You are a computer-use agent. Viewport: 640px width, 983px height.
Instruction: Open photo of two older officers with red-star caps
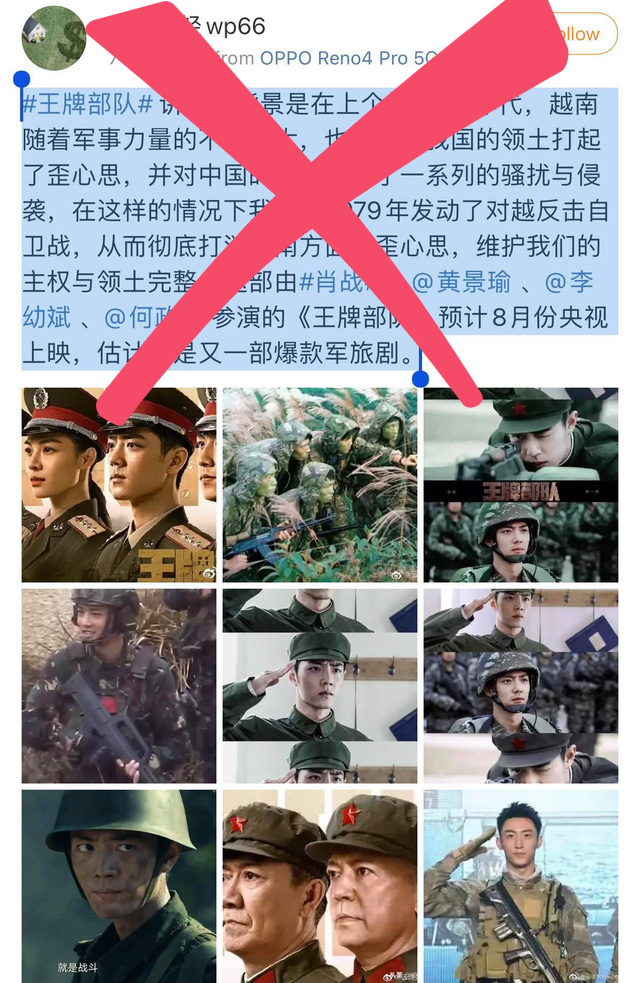(319, 885)
